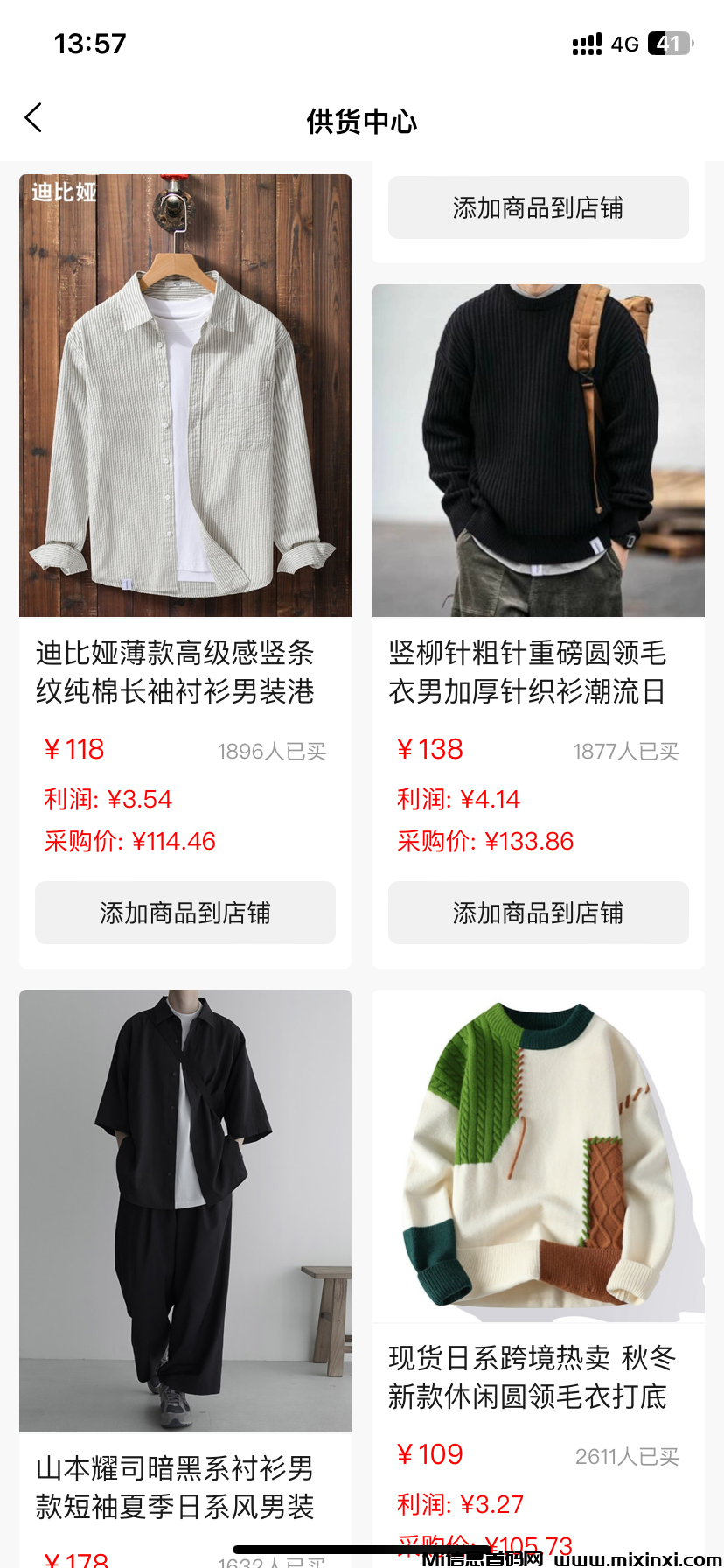Viewport: 724px width, 1568px height.
Task: Add 迪比娅 striped shirt to the store
Action: pos(184,913)
